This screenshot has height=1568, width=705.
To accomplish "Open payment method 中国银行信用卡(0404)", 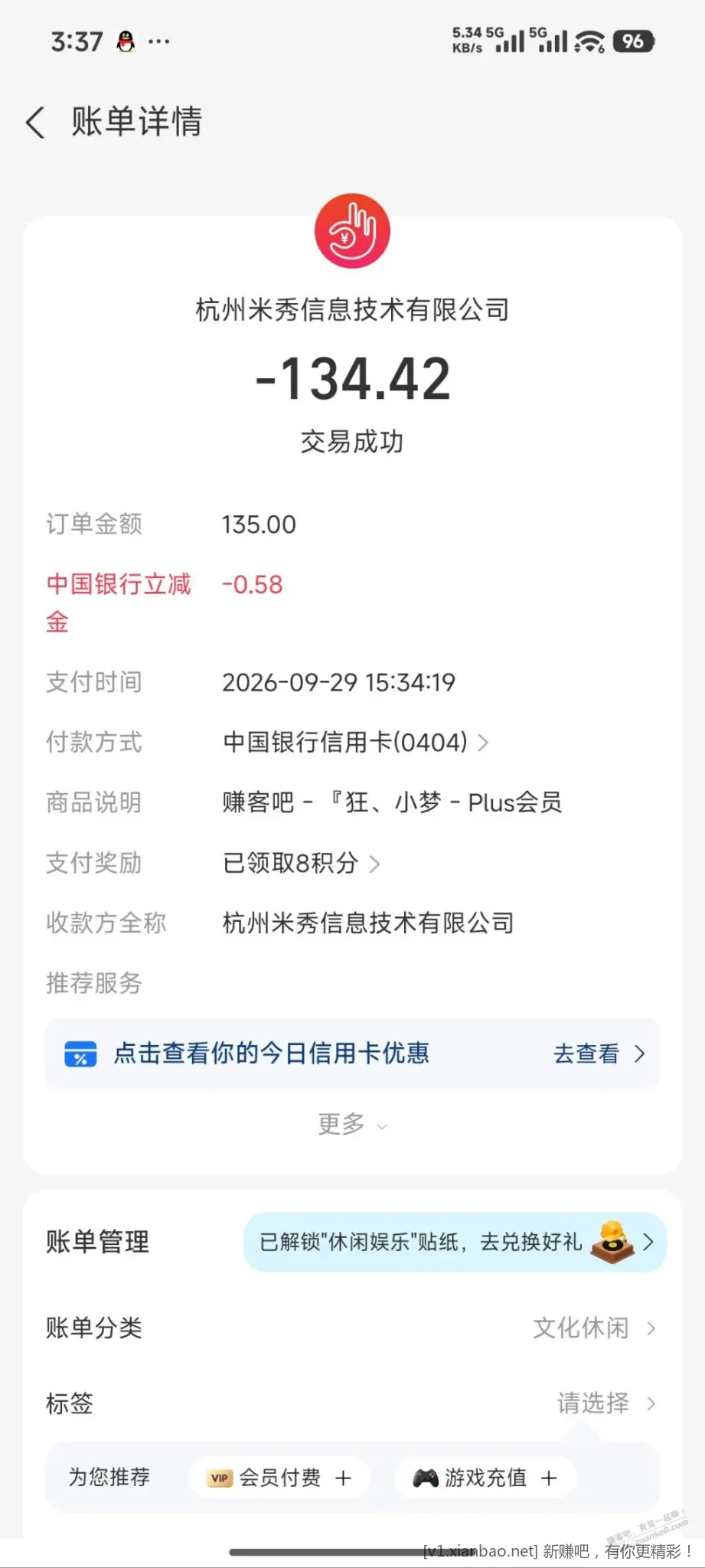I will [355, 742].
